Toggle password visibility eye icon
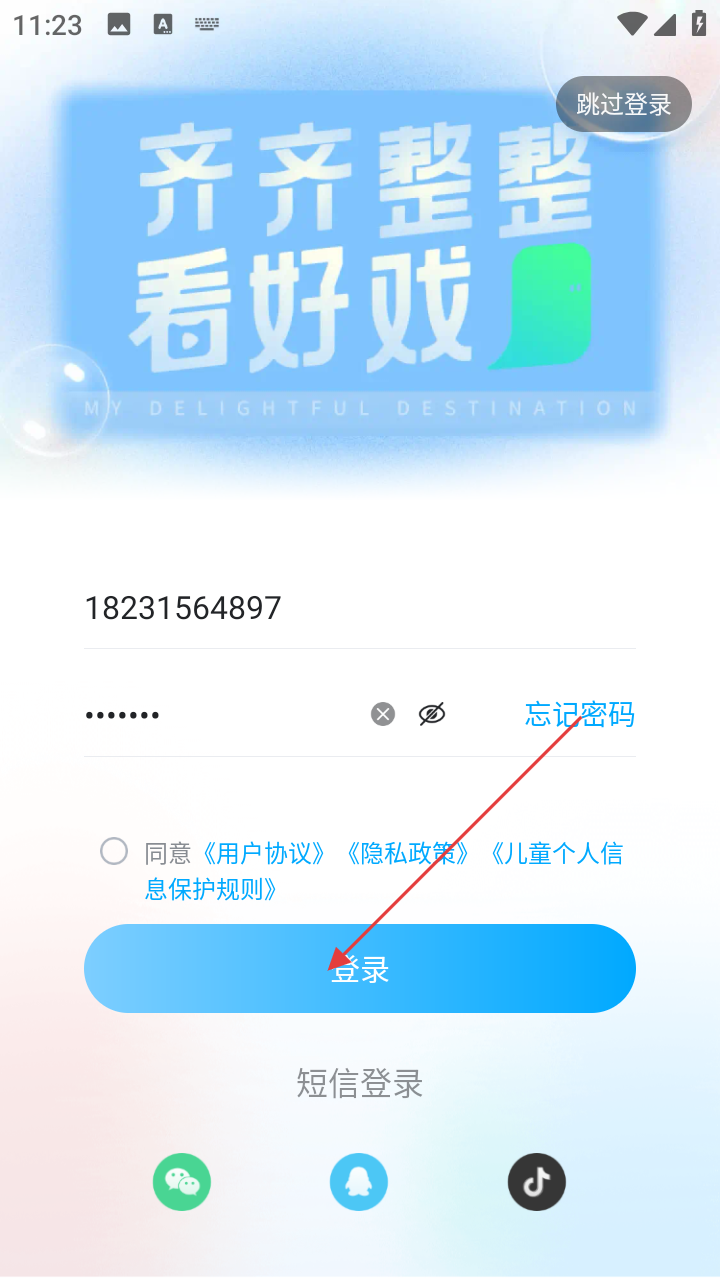 coord(432,714)
